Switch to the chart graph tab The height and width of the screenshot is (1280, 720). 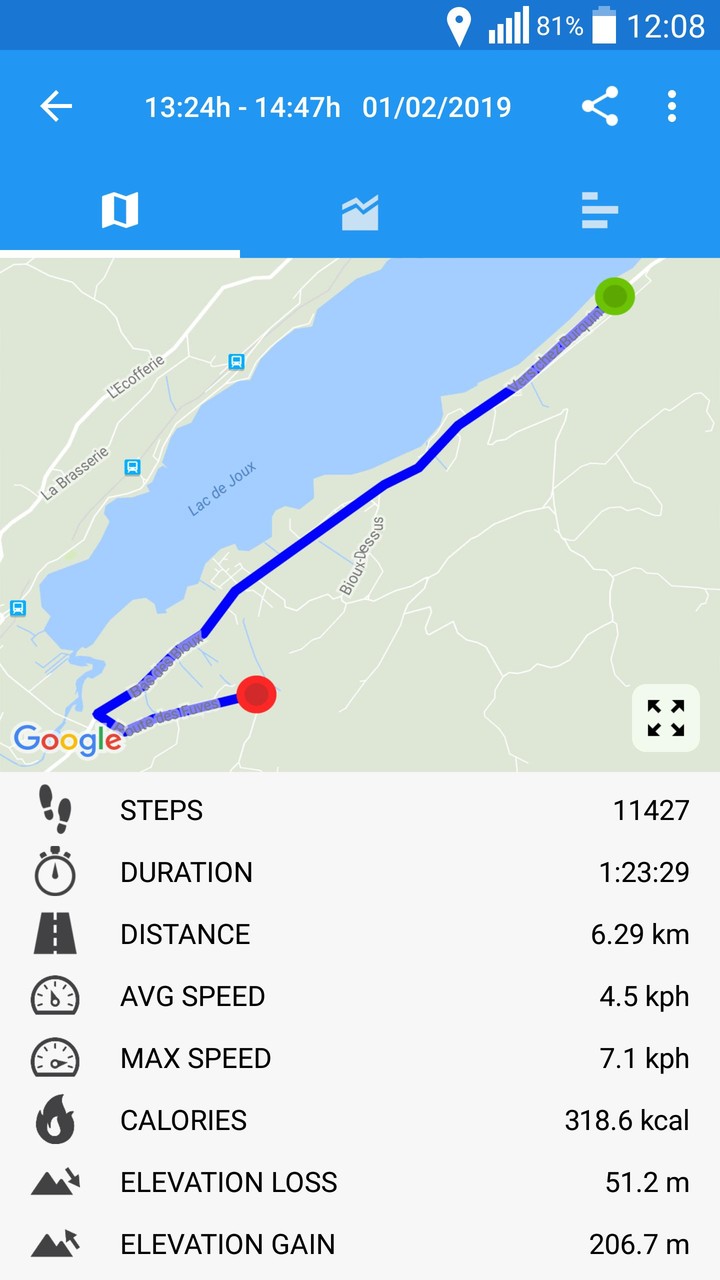point(360,212)
